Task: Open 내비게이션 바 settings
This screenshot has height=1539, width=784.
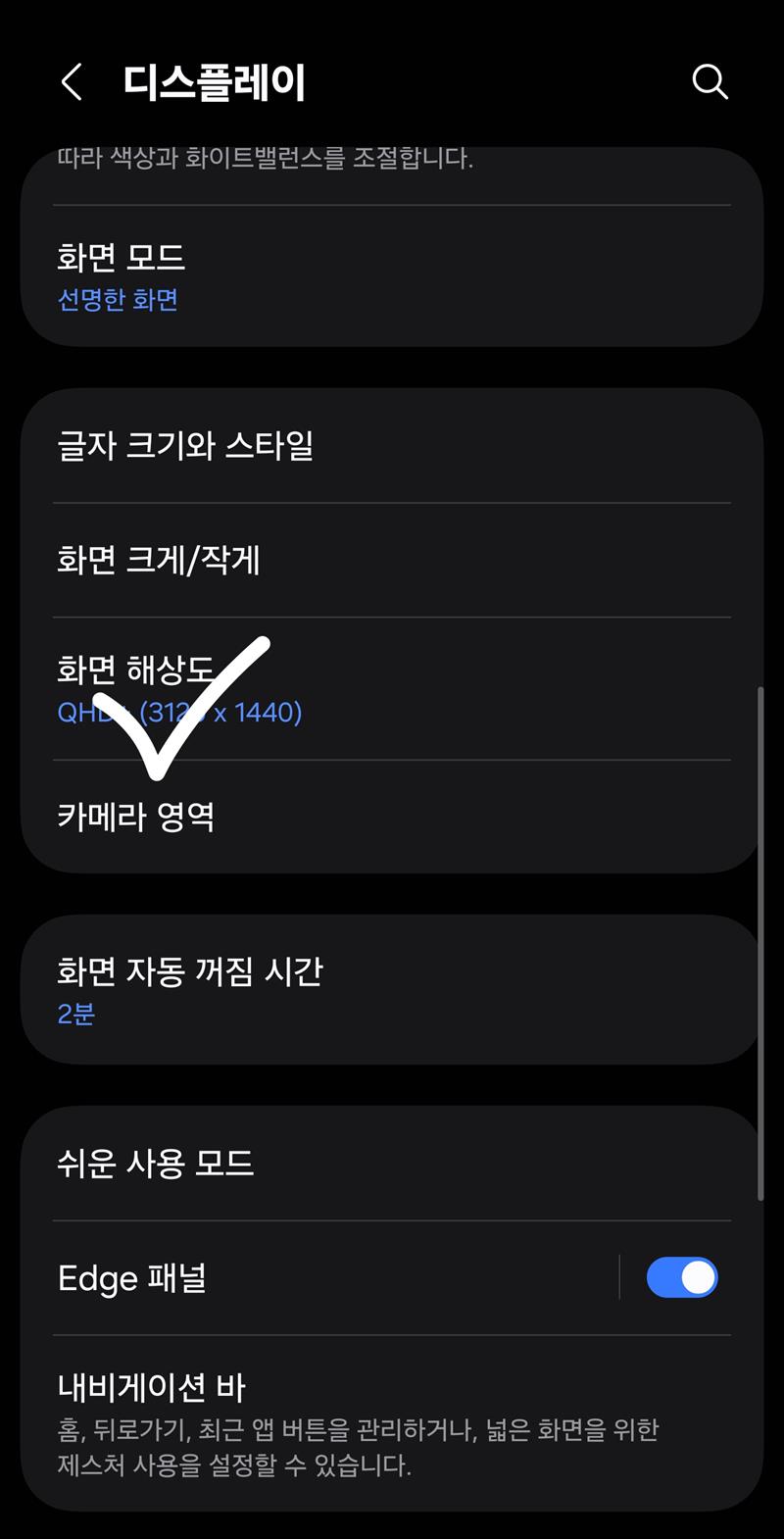Action: tap(392, 1423)
